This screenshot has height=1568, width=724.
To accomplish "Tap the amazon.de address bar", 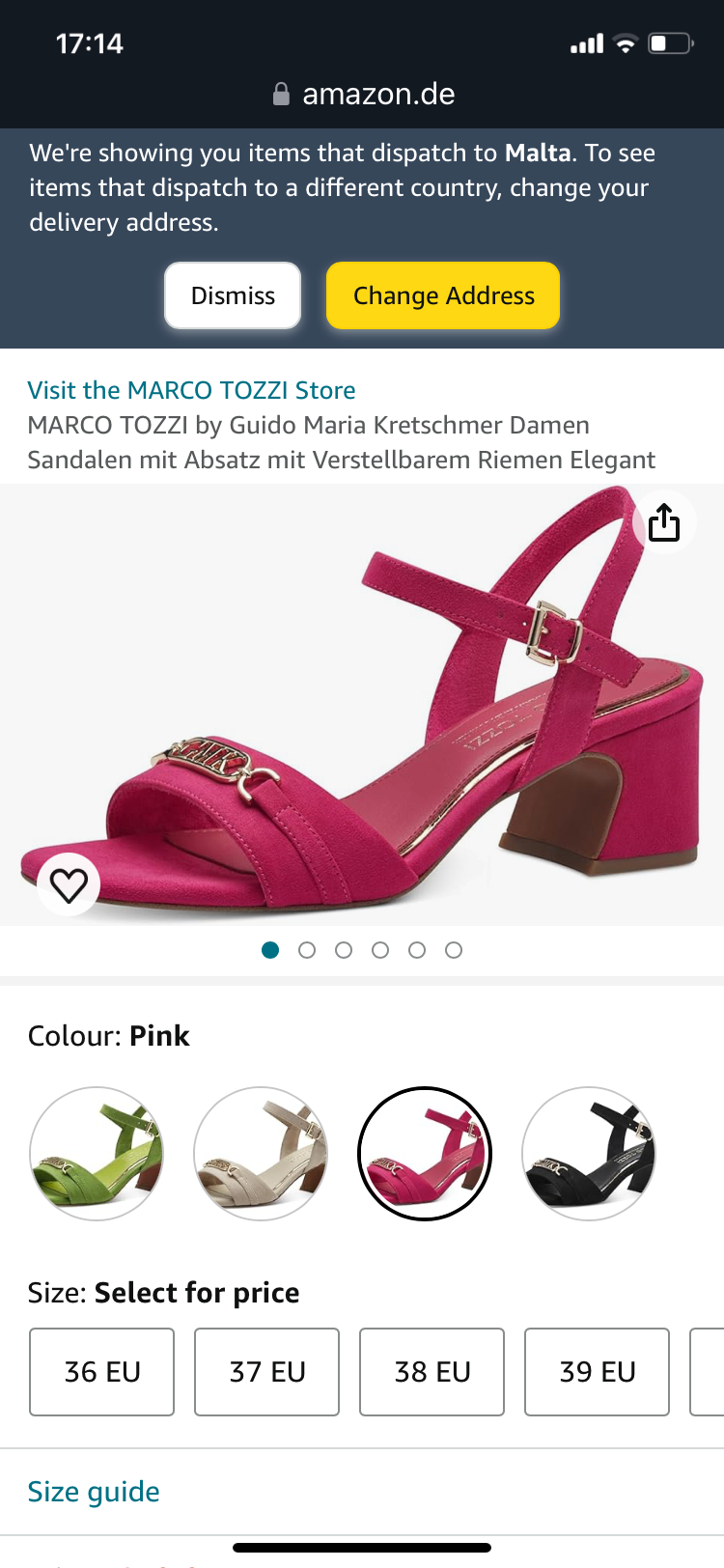I will tap(365, 94).
